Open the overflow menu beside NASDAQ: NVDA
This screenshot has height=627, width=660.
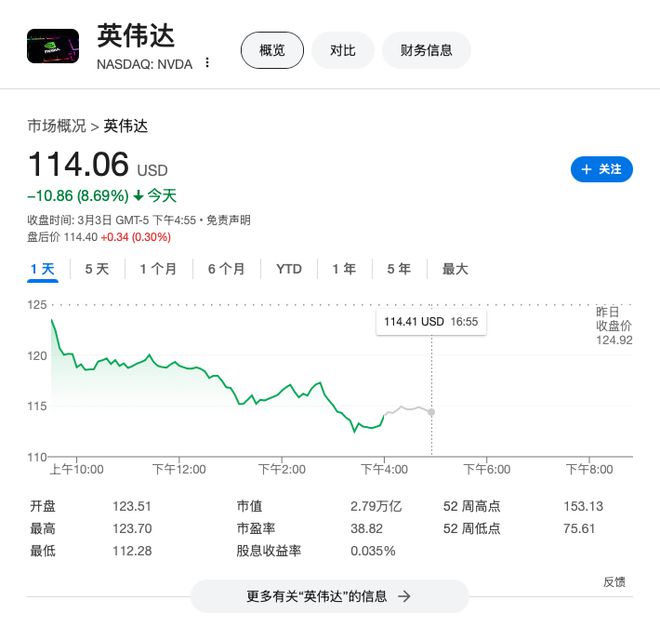click(x=207, y=63)
